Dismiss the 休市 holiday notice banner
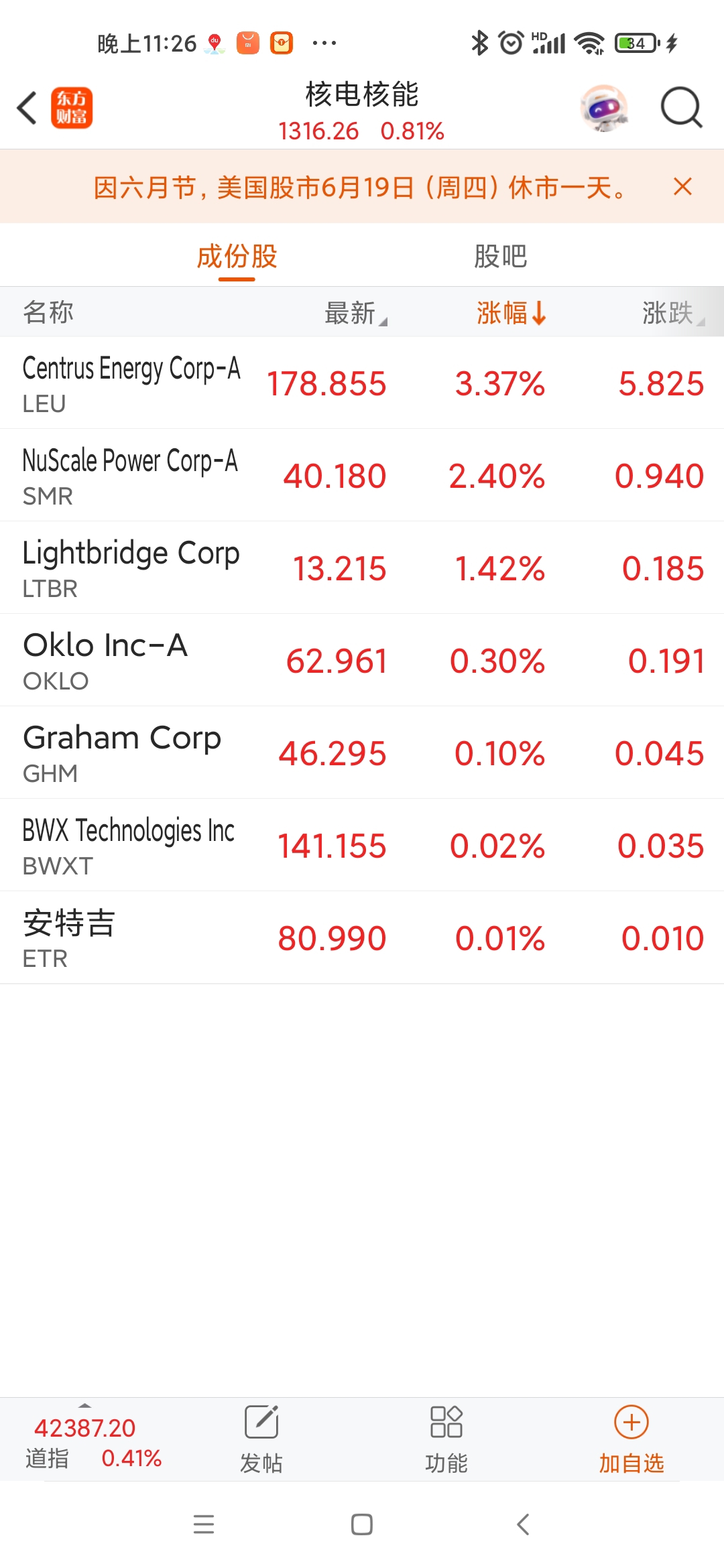 coord(682,186)
